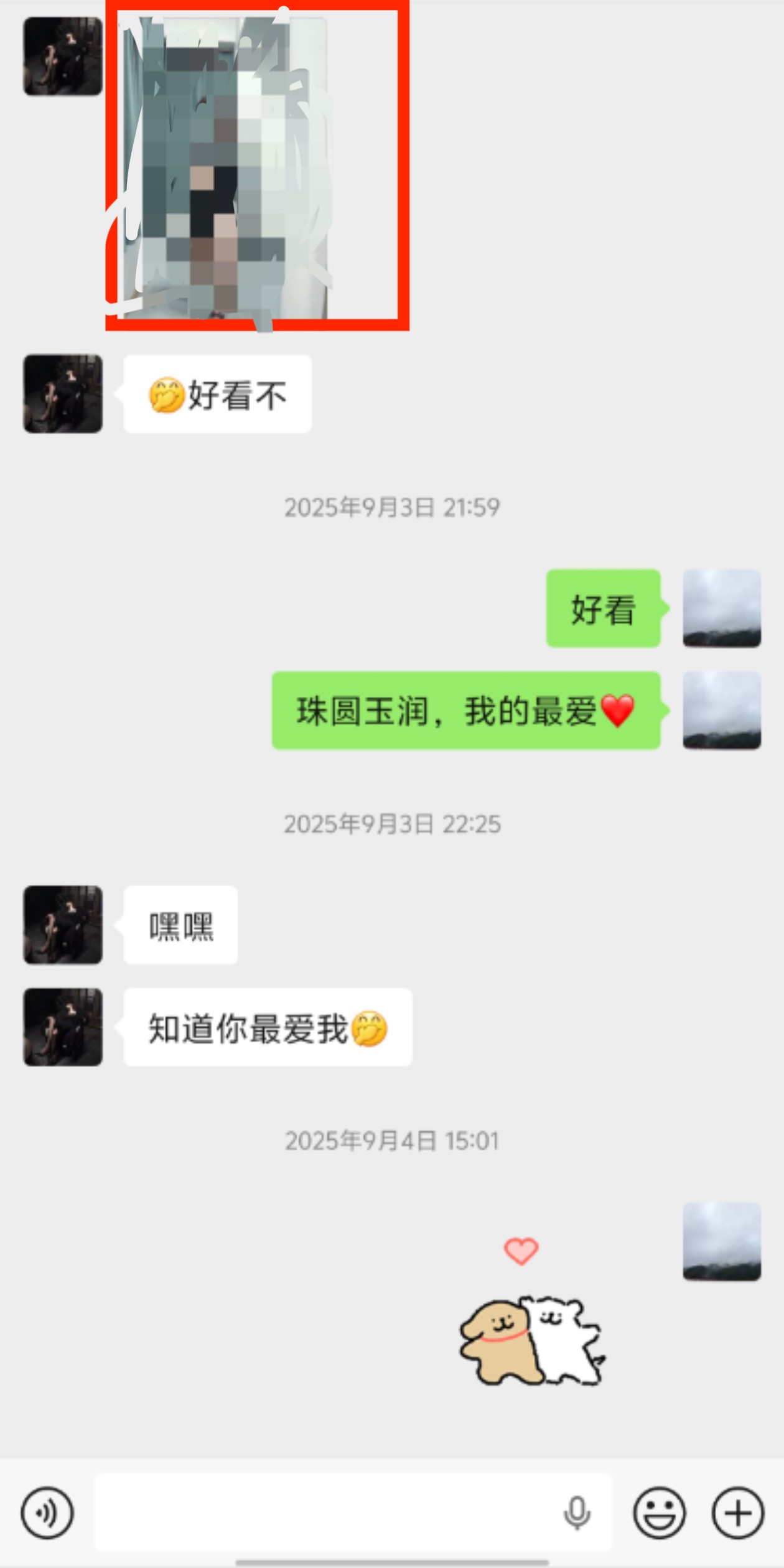Viewport: 784px width, 1568px height.
Task: Open the contact avatar beside the photo message
Action: (63, 57)
